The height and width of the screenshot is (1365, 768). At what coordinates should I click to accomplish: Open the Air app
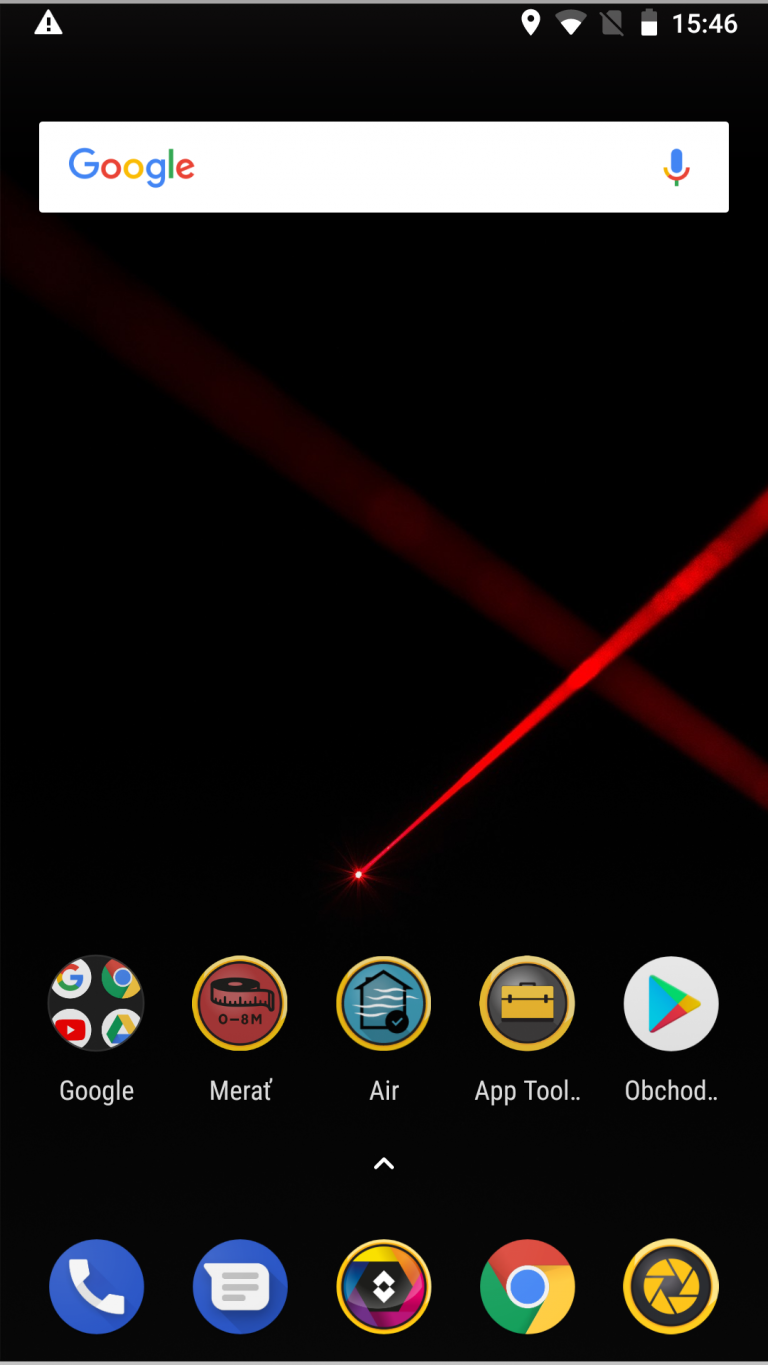click(384, 1003)
